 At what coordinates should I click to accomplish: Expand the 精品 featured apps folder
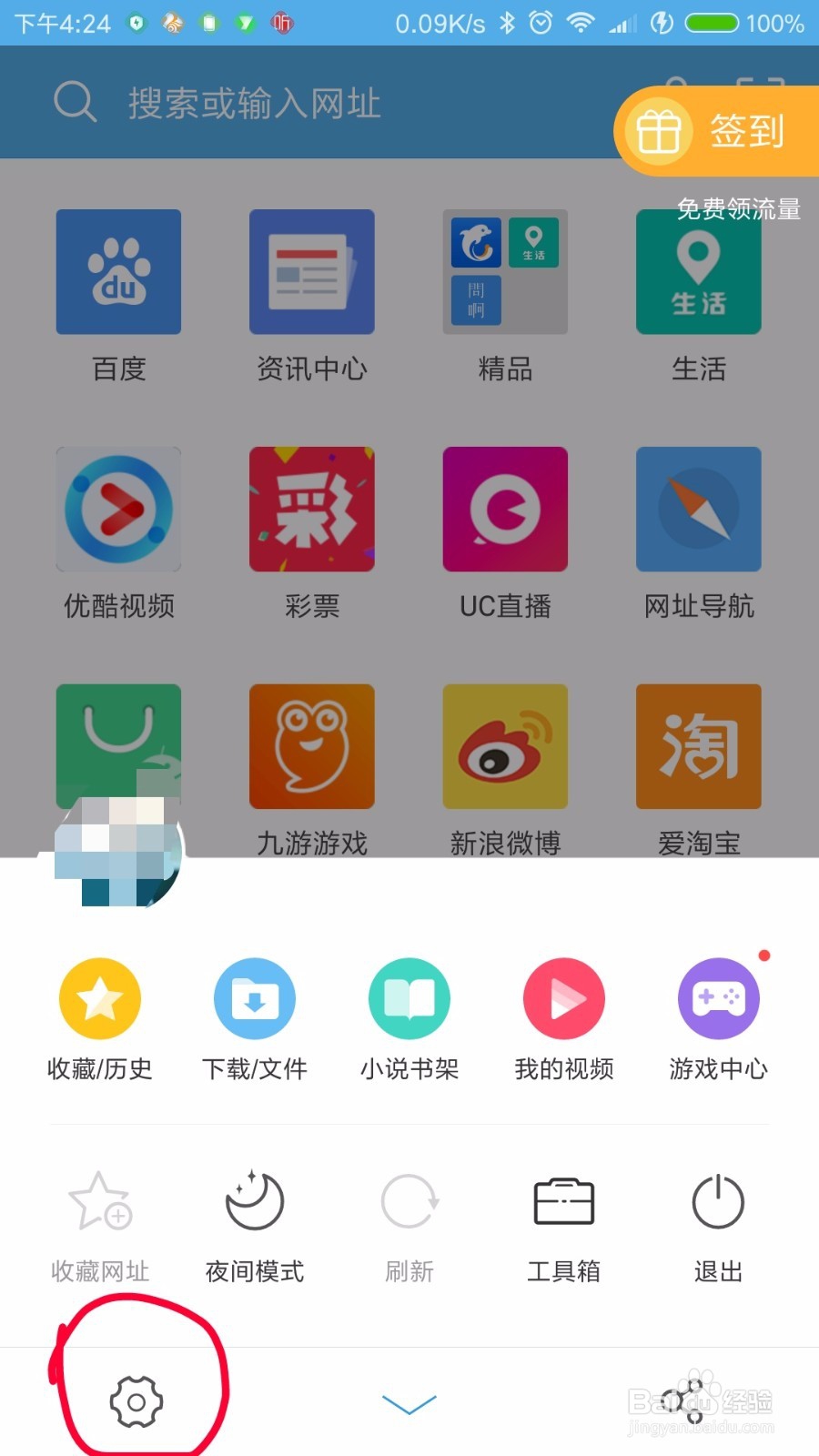(505, 273)
